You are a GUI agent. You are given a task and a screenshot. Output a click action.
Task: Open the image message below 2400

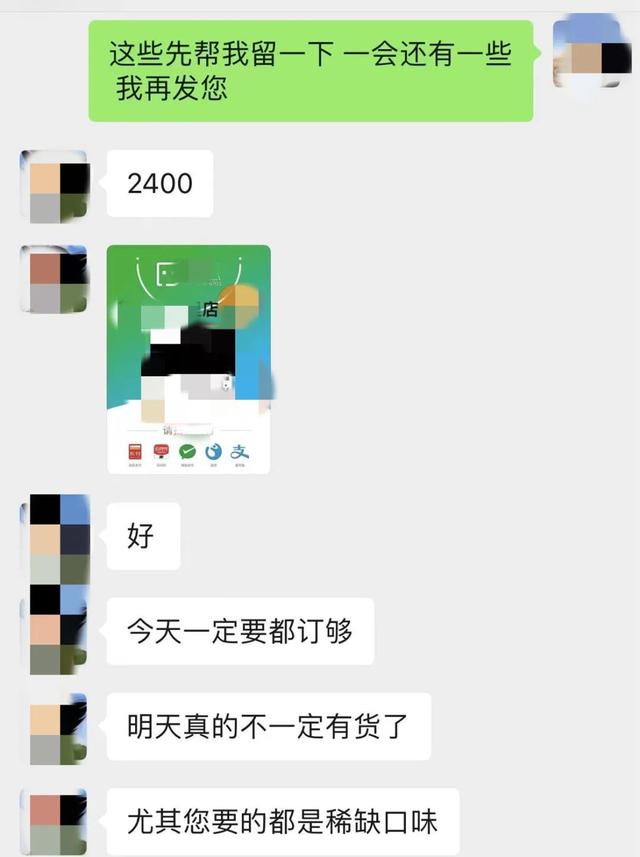188,358
